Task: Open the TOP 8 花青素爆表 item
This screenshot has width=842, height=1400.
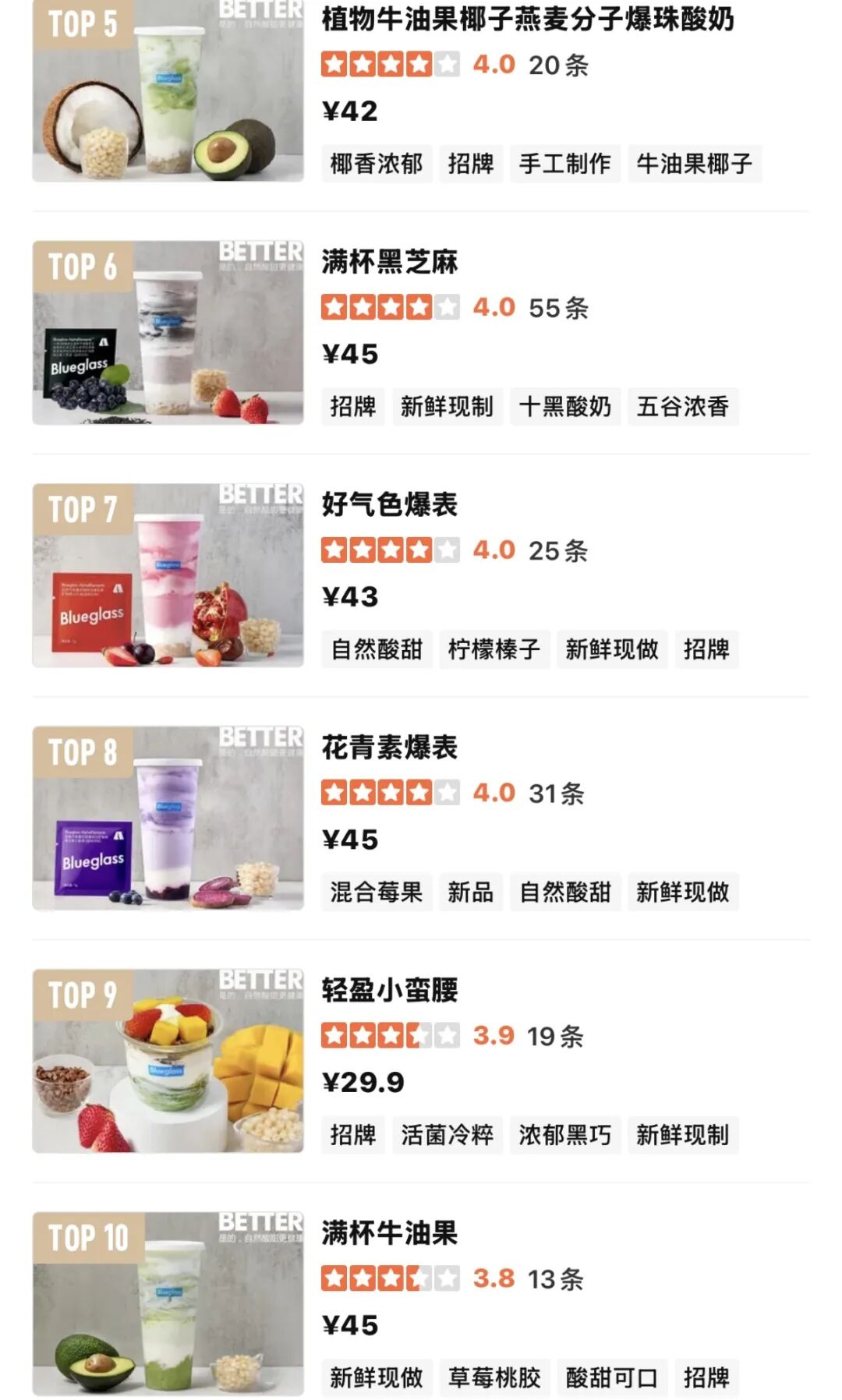Action: coord(421,818)
